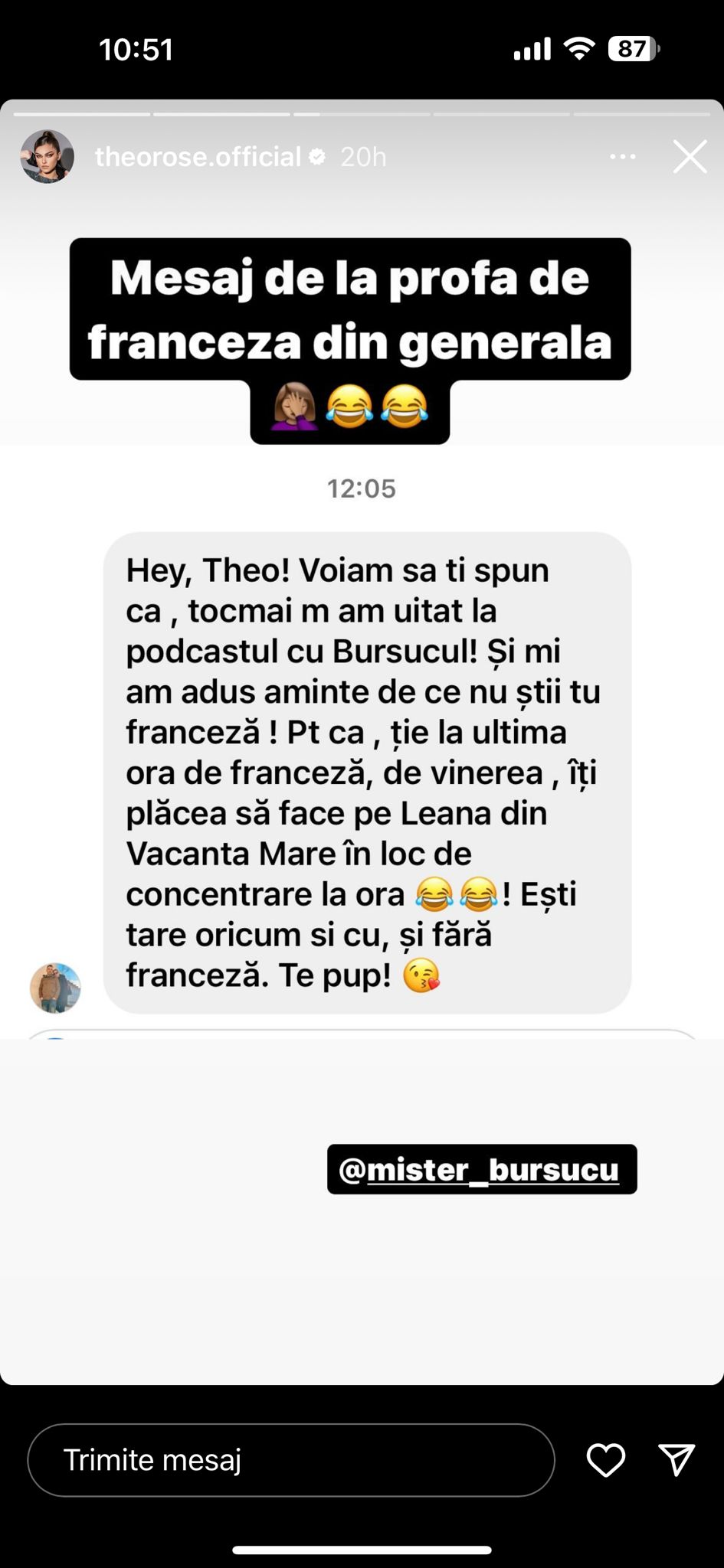Open the @mister_bursucu mention
724x1568 pixels.
coord(481,1169)
